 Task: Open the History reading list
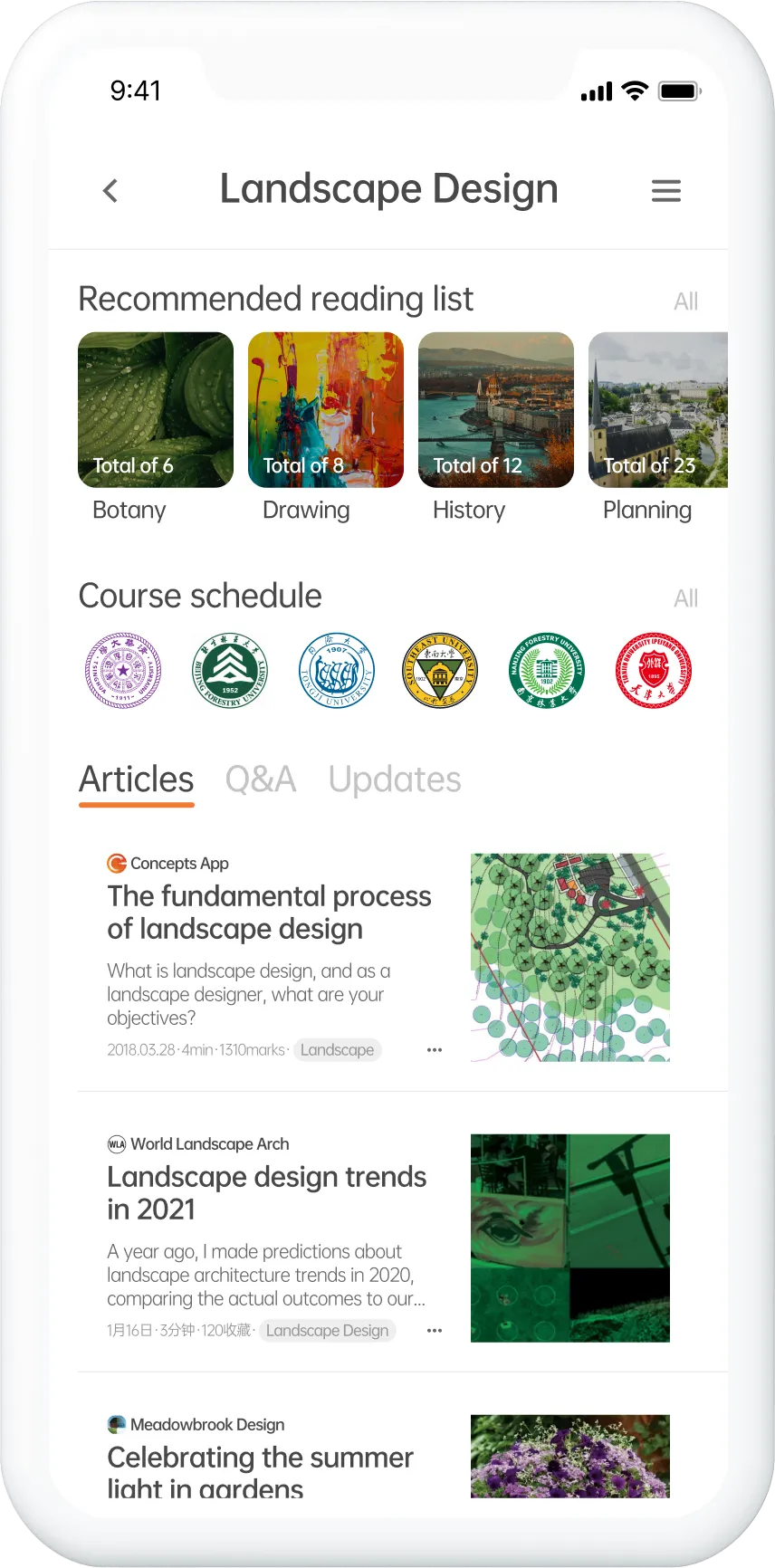coord(496,410)
